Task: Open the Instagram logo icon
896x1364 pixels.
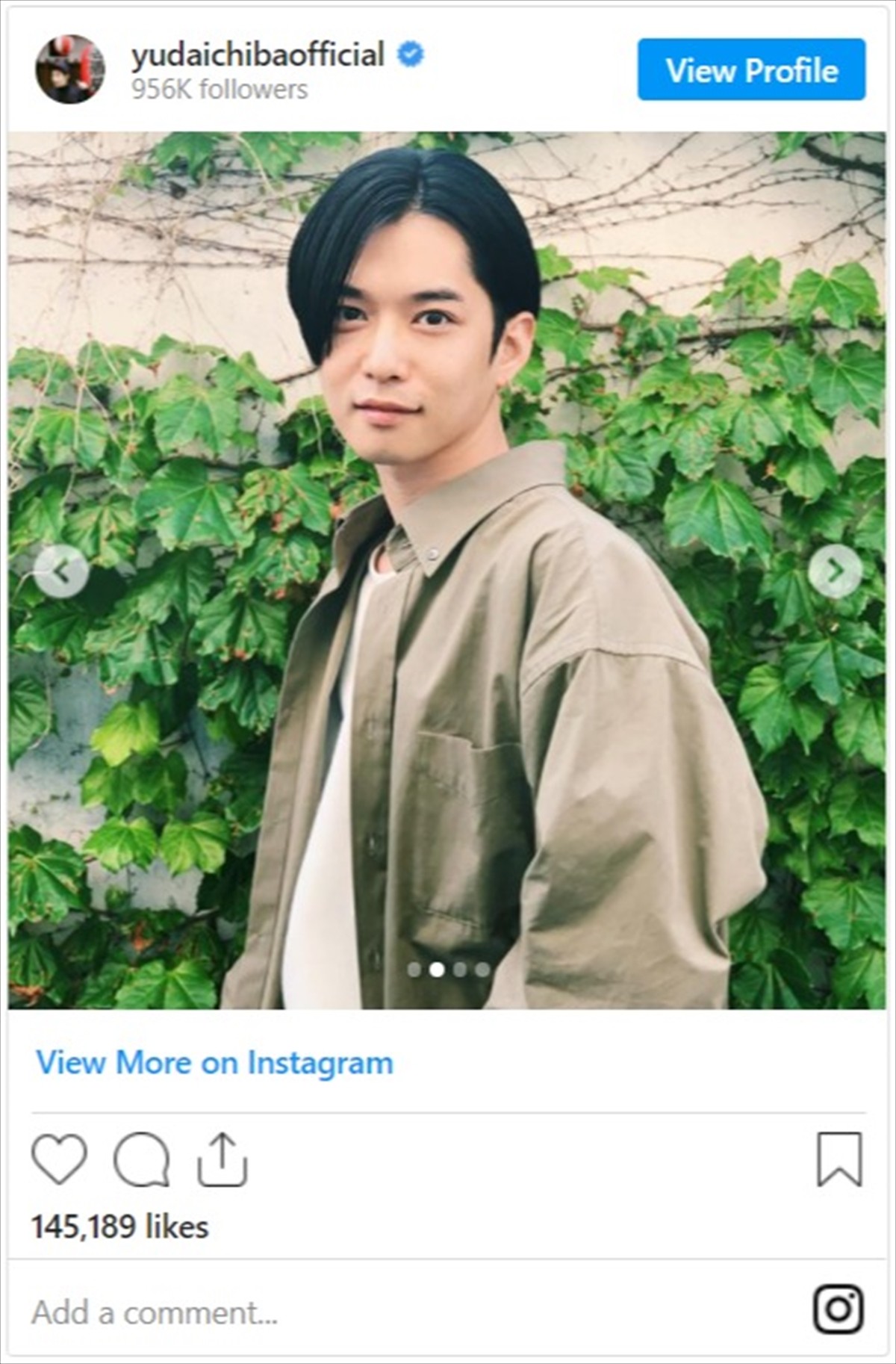Action: [839, 1309]
